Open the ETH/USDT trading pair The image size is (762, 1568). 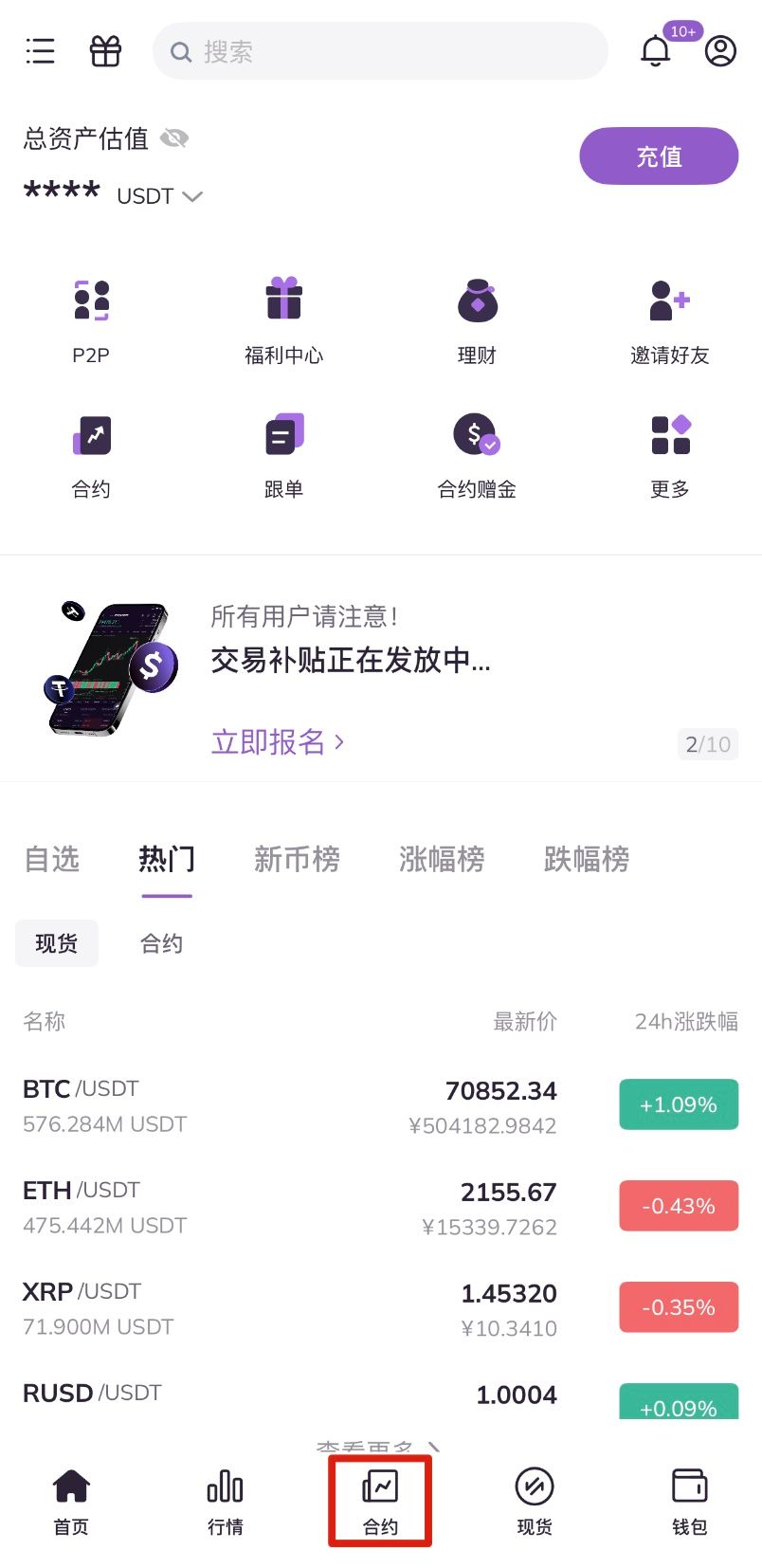(284, 1207)
